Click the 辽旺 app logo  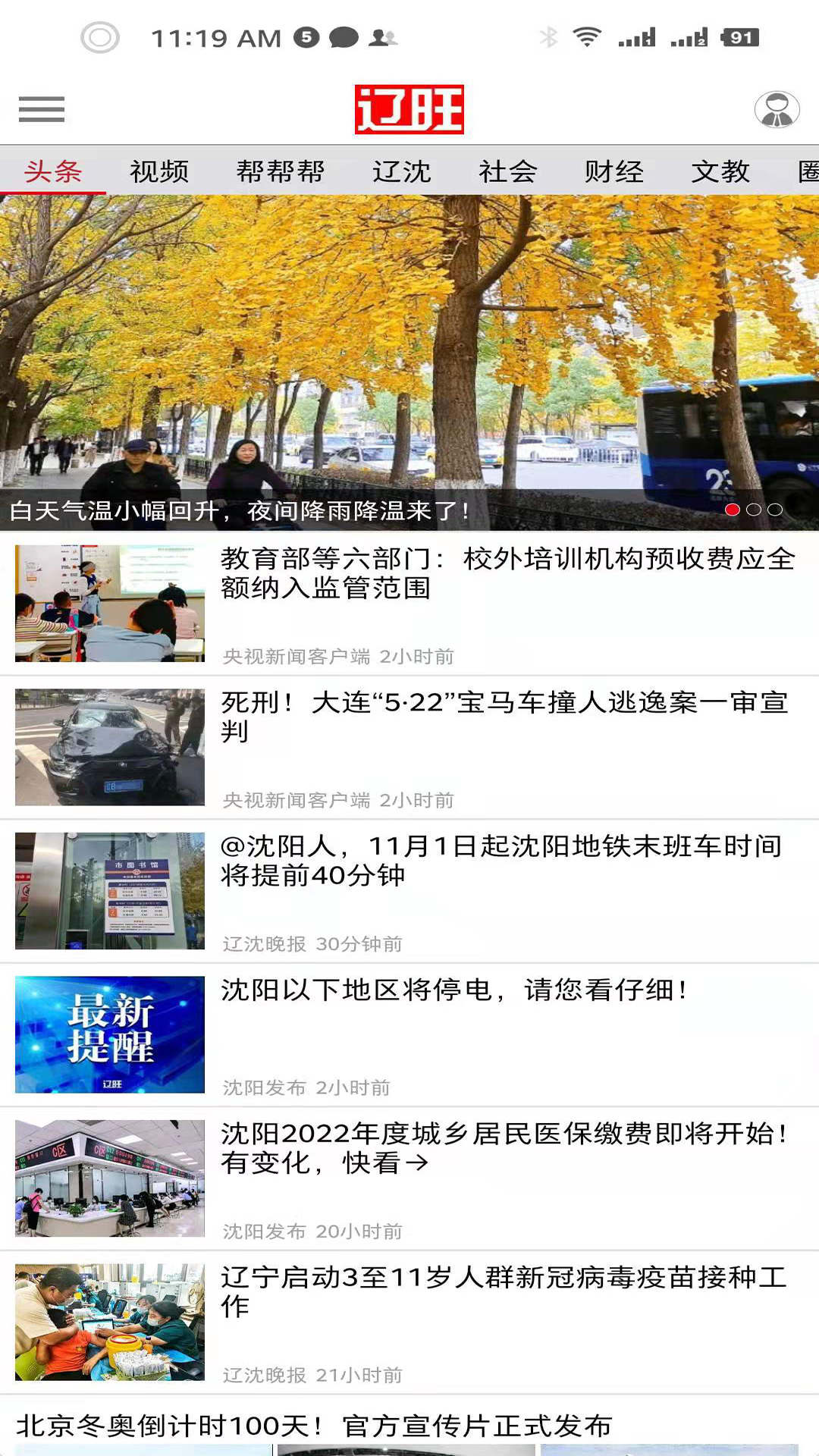(409, 111)
